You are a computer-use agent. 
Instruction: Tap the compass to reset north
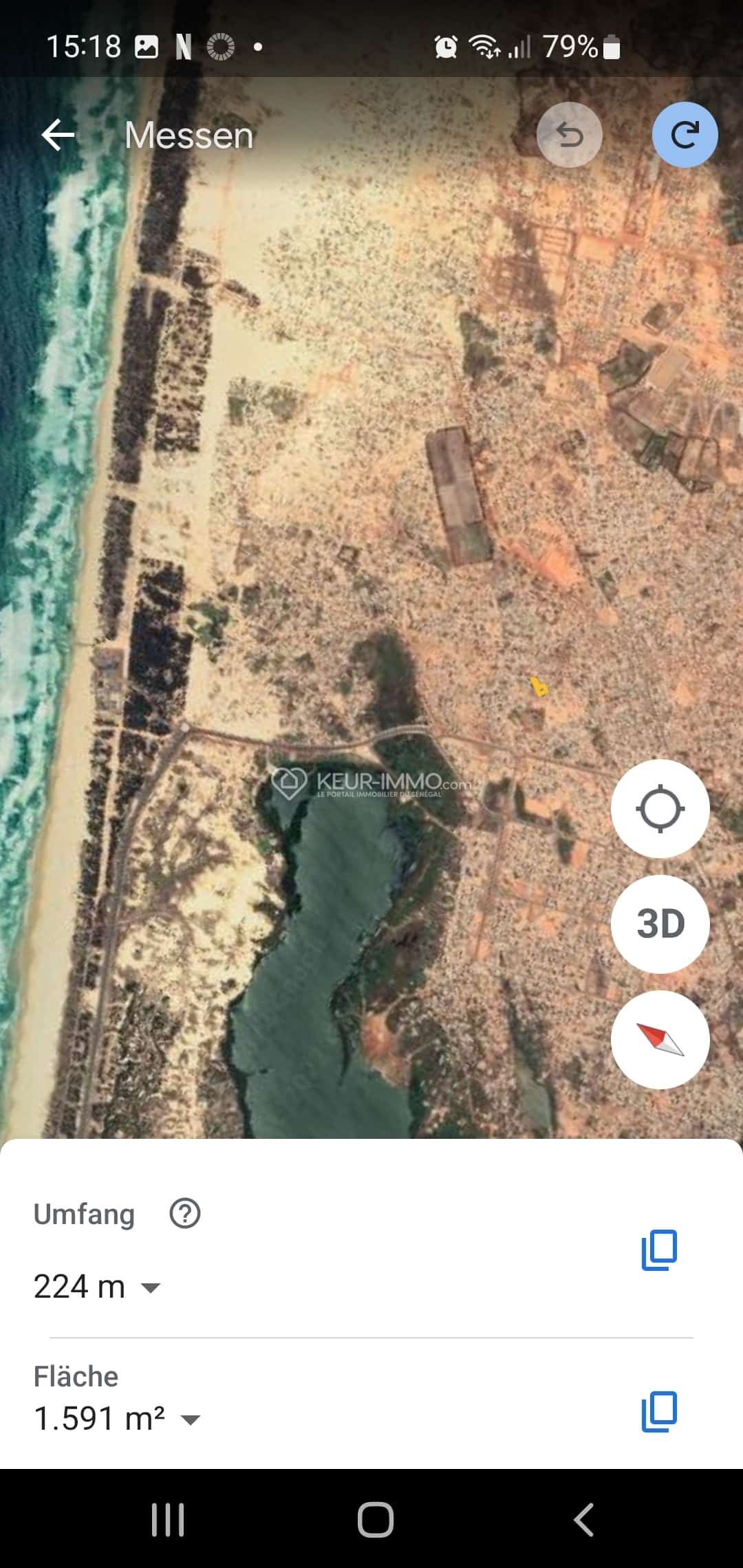pyautogui.click(x=660, y=1039)
